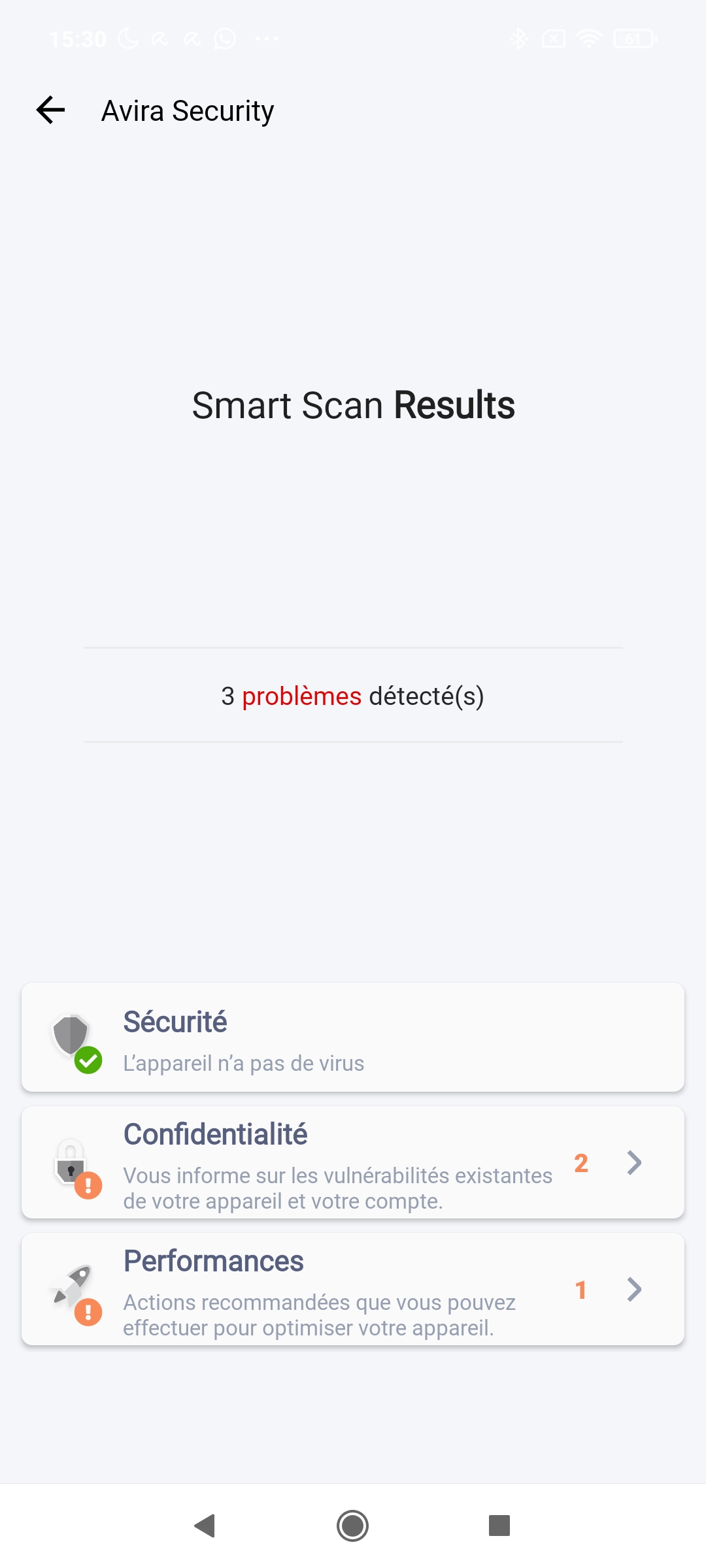Tap the ellipsis indicator in the status bar

pyautogui.click(x=266, y=38)
